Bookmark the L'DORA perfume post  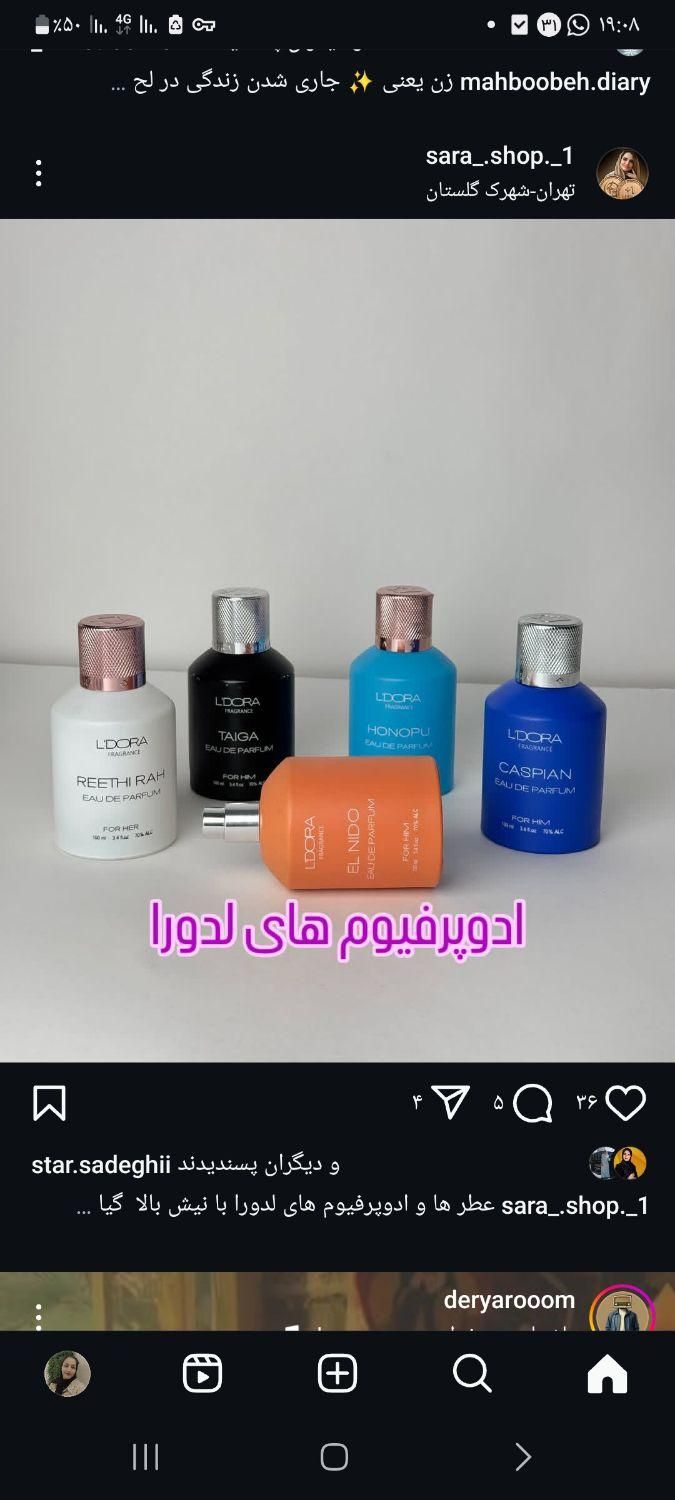49,1104
